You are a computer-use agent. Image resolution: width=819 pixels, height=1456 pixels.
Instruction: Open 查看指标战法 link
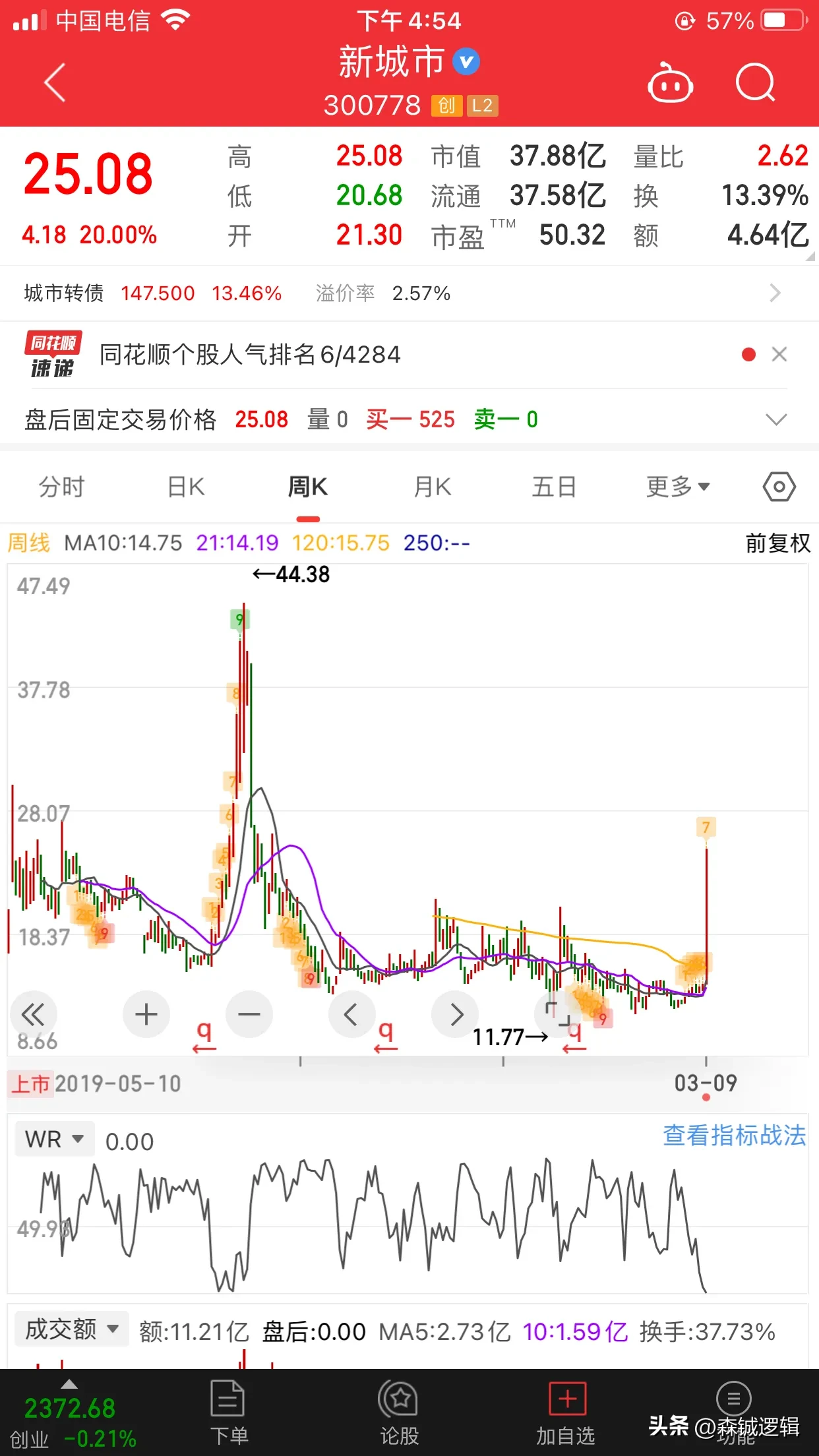pos(734,1136)
